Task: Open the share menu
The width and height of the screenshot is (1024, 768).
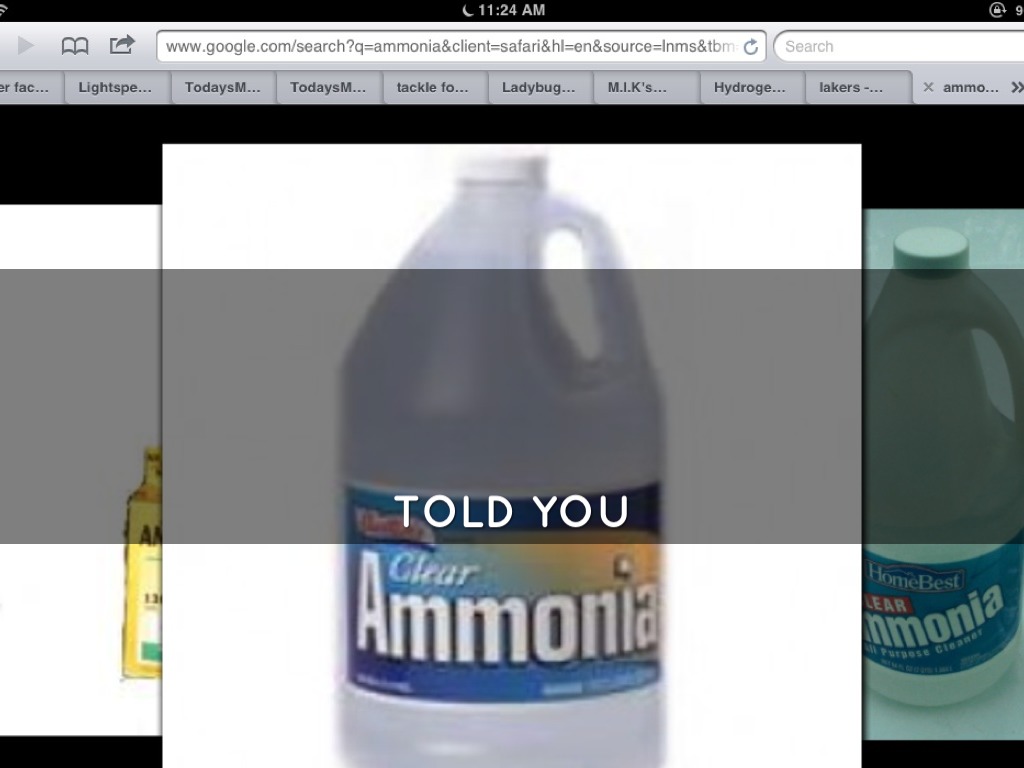Action: (x=122, y=45)
